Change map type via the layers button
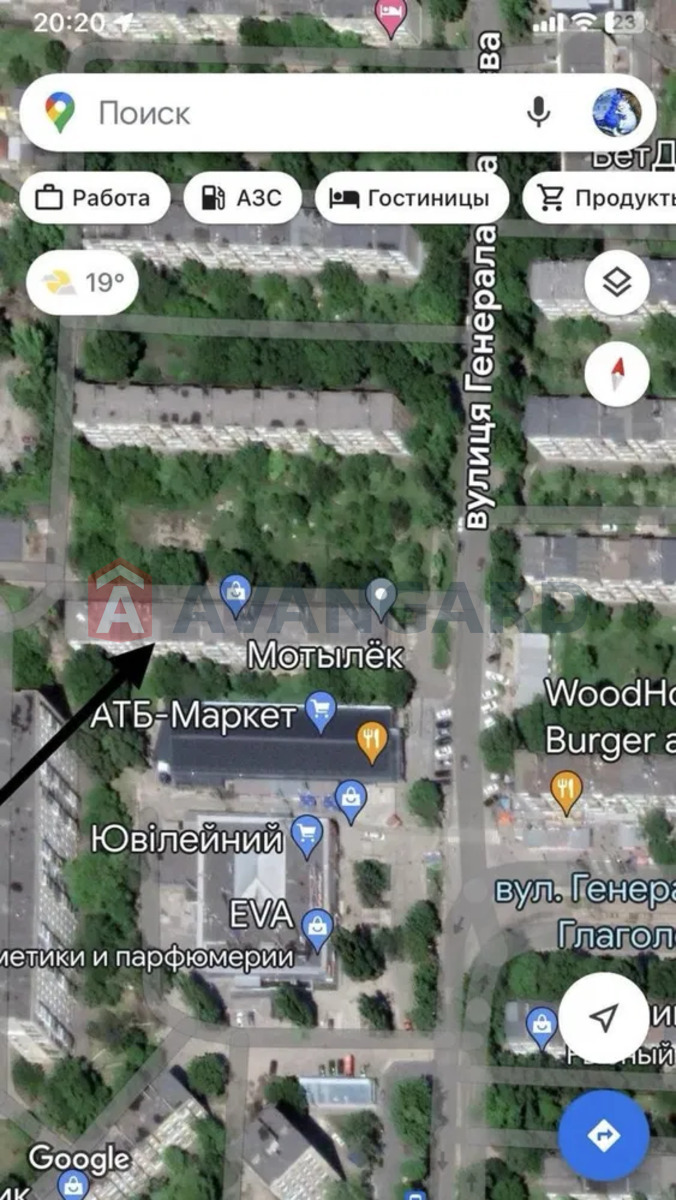Viewport: 676px width, 1200px height. [x=617, y=283]
